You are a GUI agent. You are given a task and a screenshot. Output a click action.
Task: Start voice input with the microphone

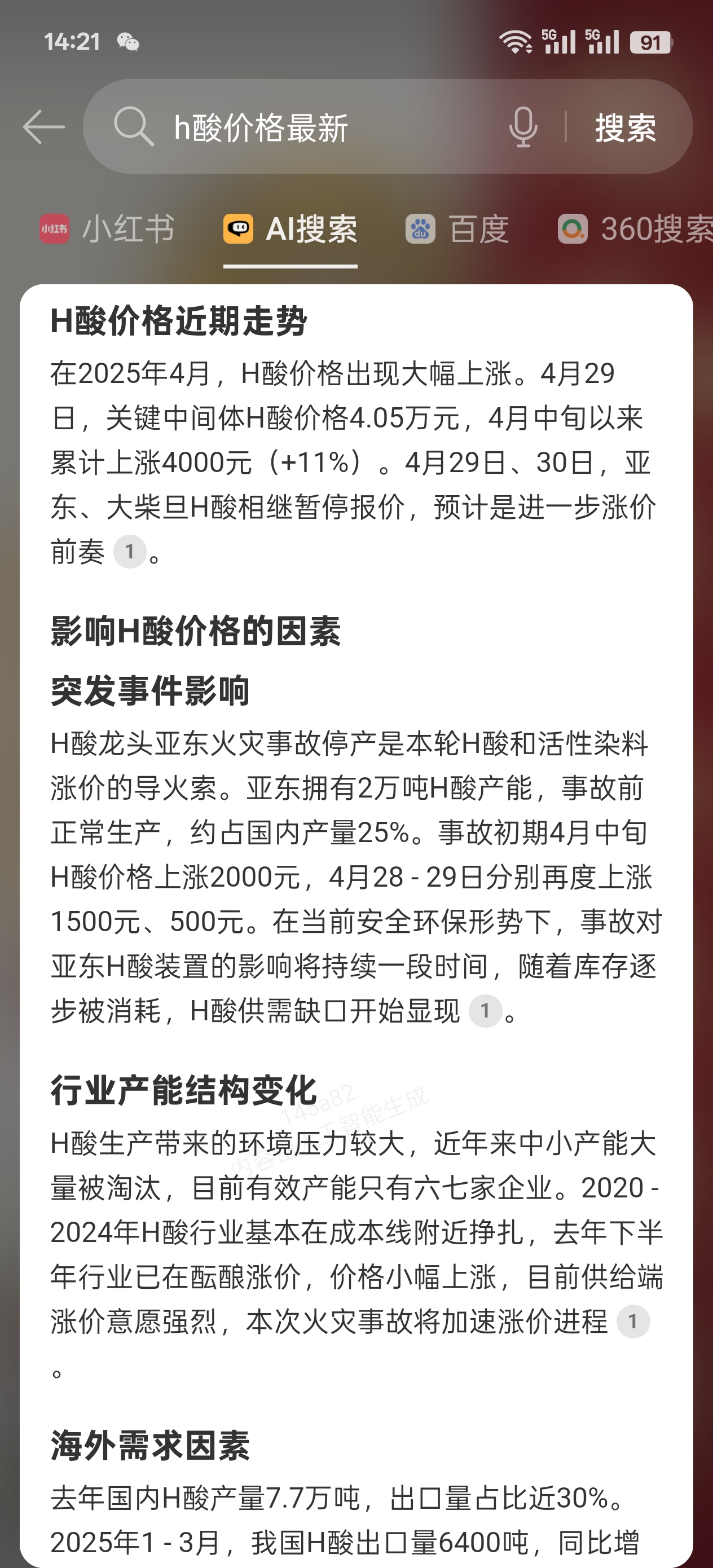click(x=523, y=127)
